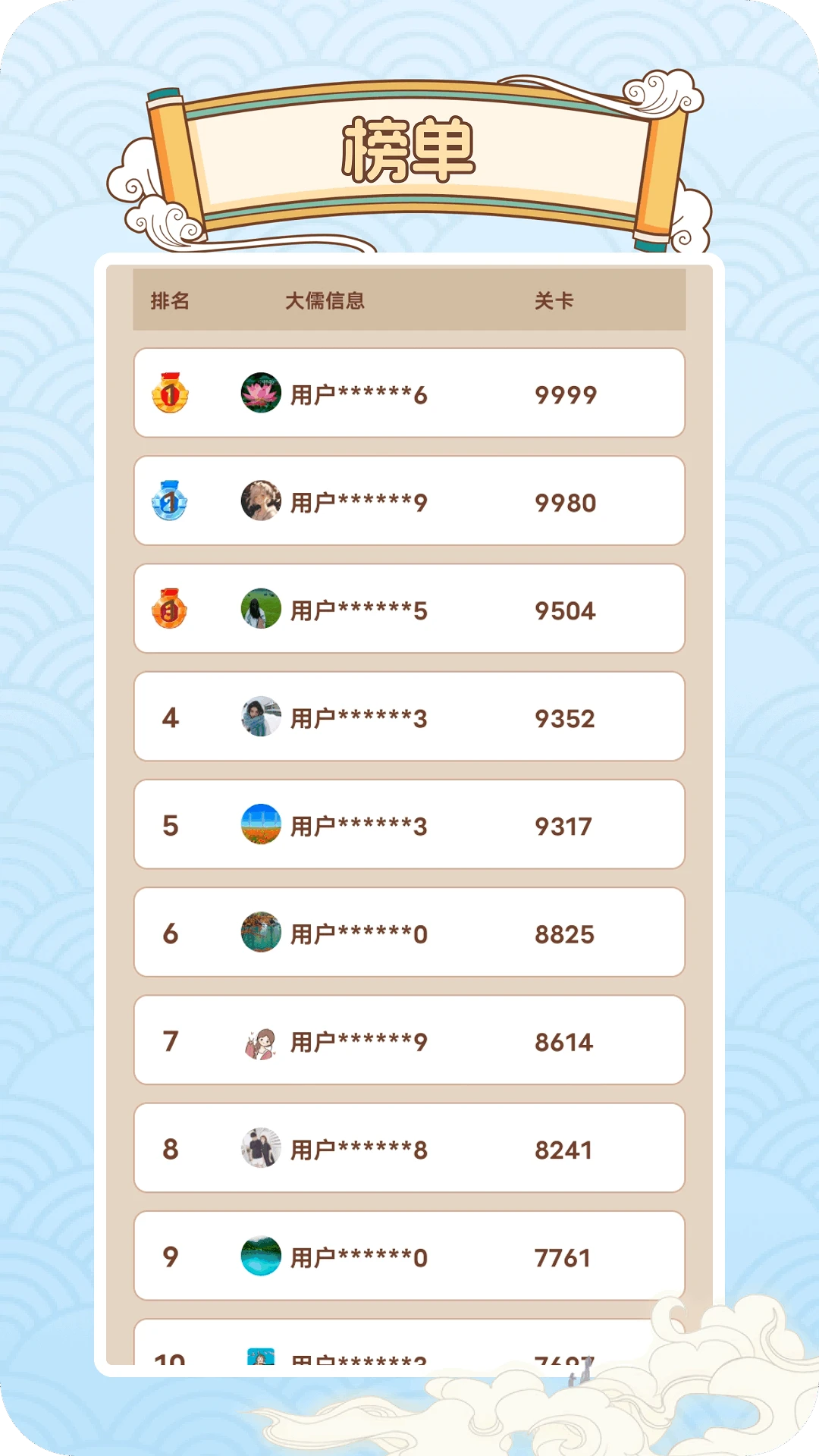Open the 7th place row with 8614
The image size is (819, 1456).
click(409, 1040)
